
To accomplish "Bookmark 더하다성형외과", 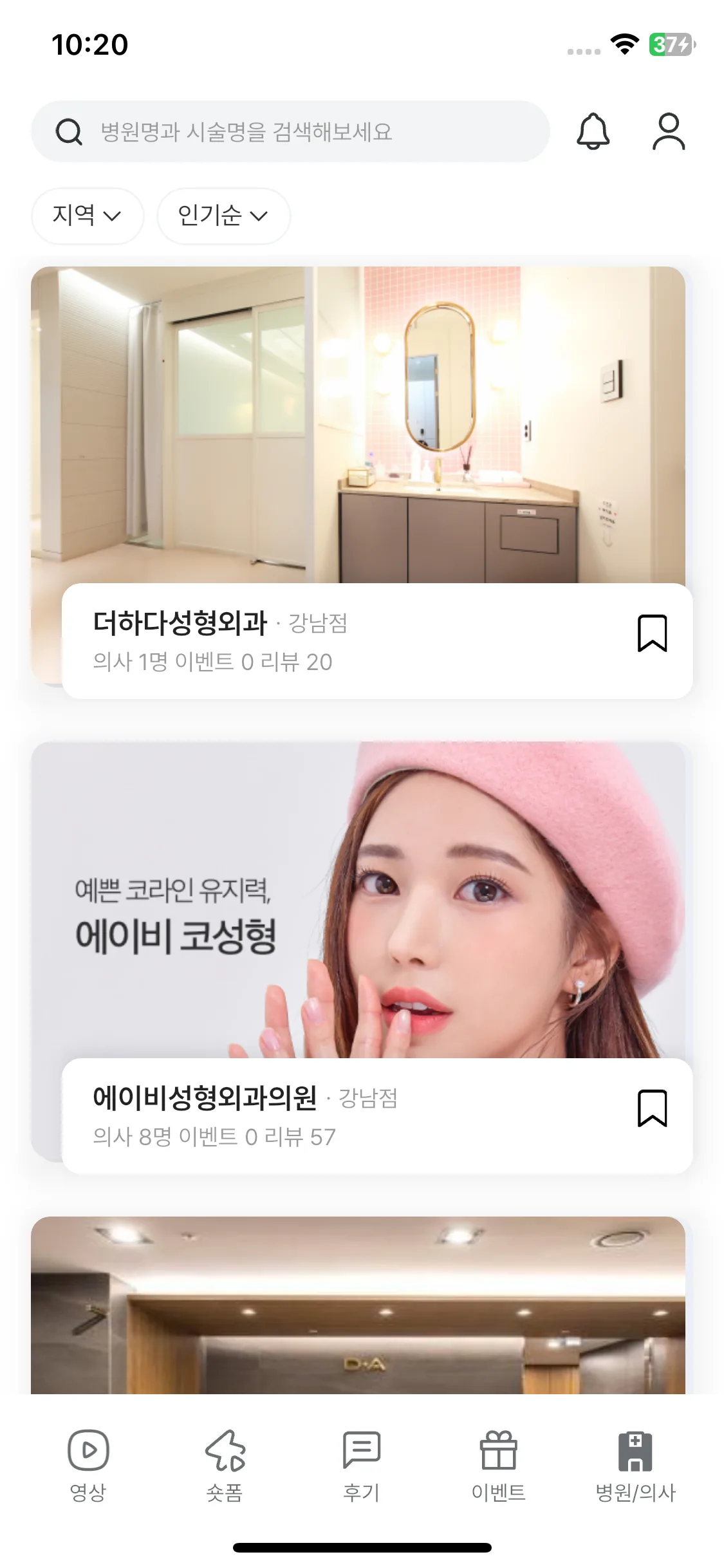I will click(652, 633).
